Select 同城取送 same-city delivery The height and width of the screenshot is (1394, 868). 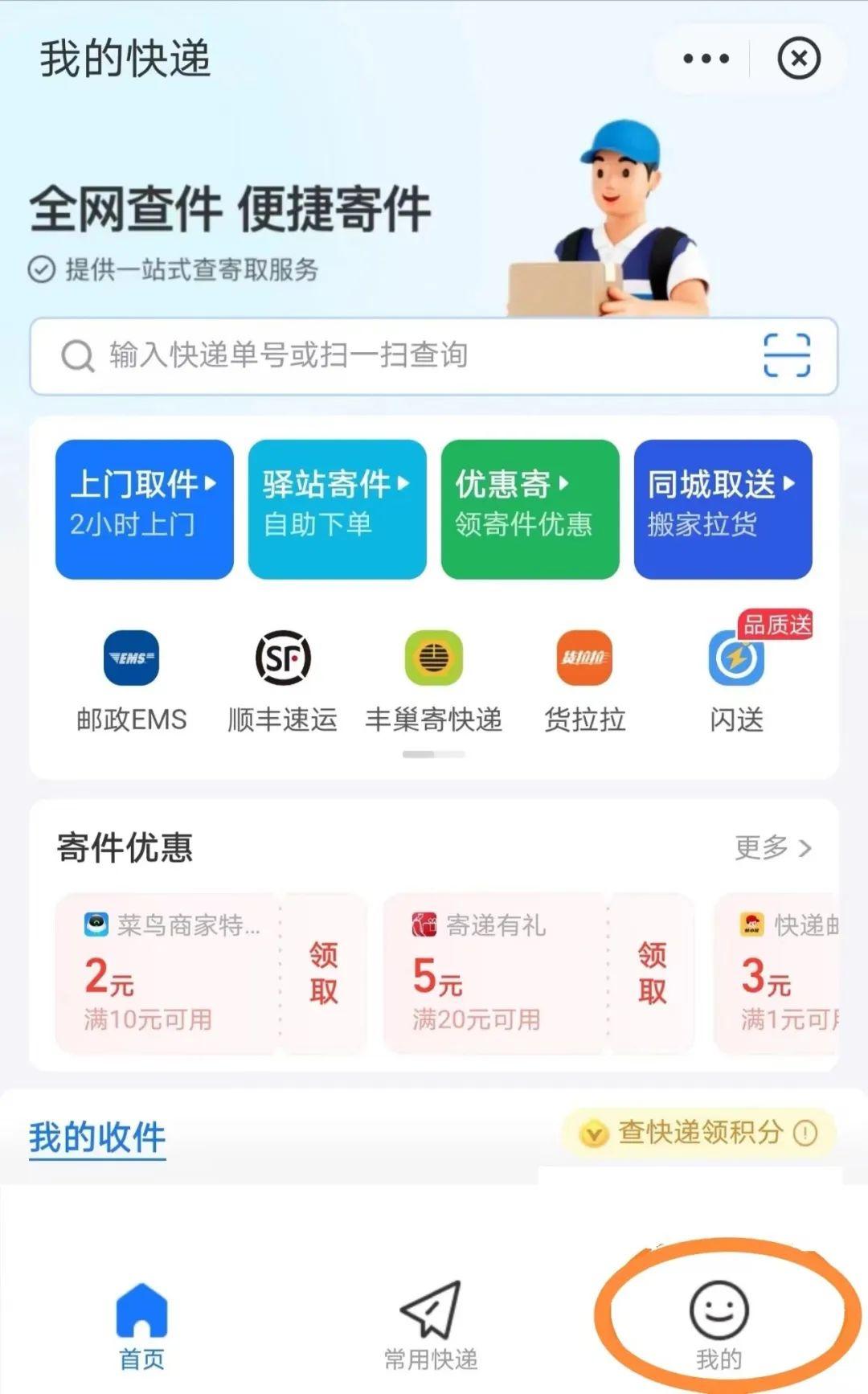click(723, 508)
